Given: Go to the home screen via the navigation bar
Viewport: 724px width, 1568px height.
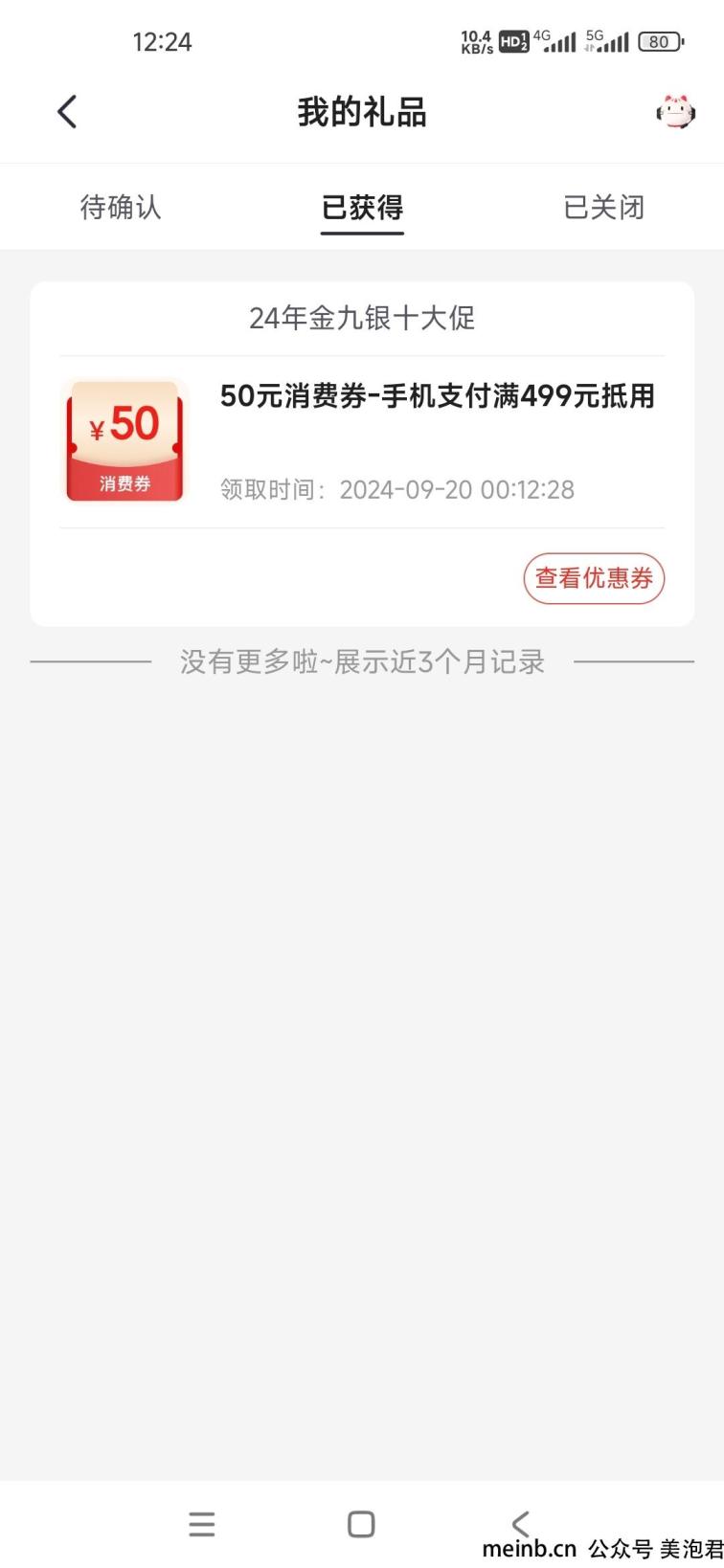Looking at the screenshot, I should pyautogui.click(x=361, y=1524).
